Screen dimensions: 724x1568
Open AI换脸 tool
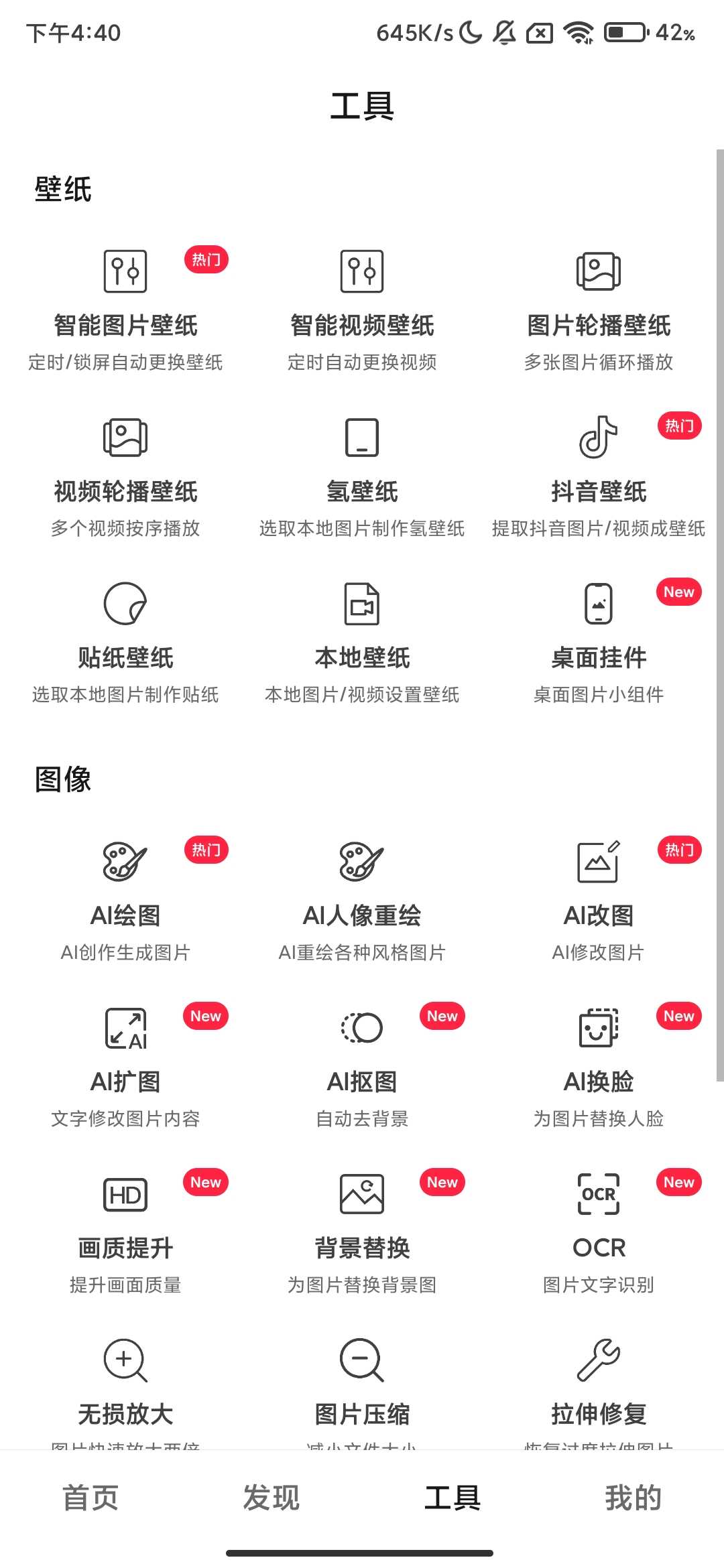(599, 1067)
